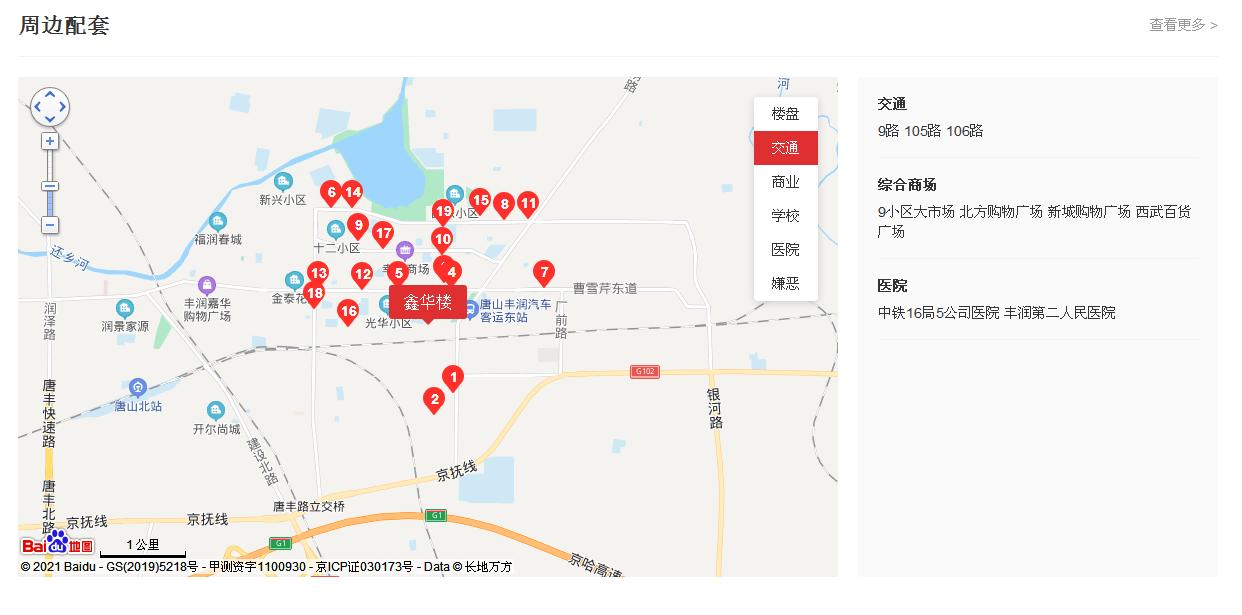Open map marker number 6
This screenshot has width=1242, height=615.
pos(331,191)
